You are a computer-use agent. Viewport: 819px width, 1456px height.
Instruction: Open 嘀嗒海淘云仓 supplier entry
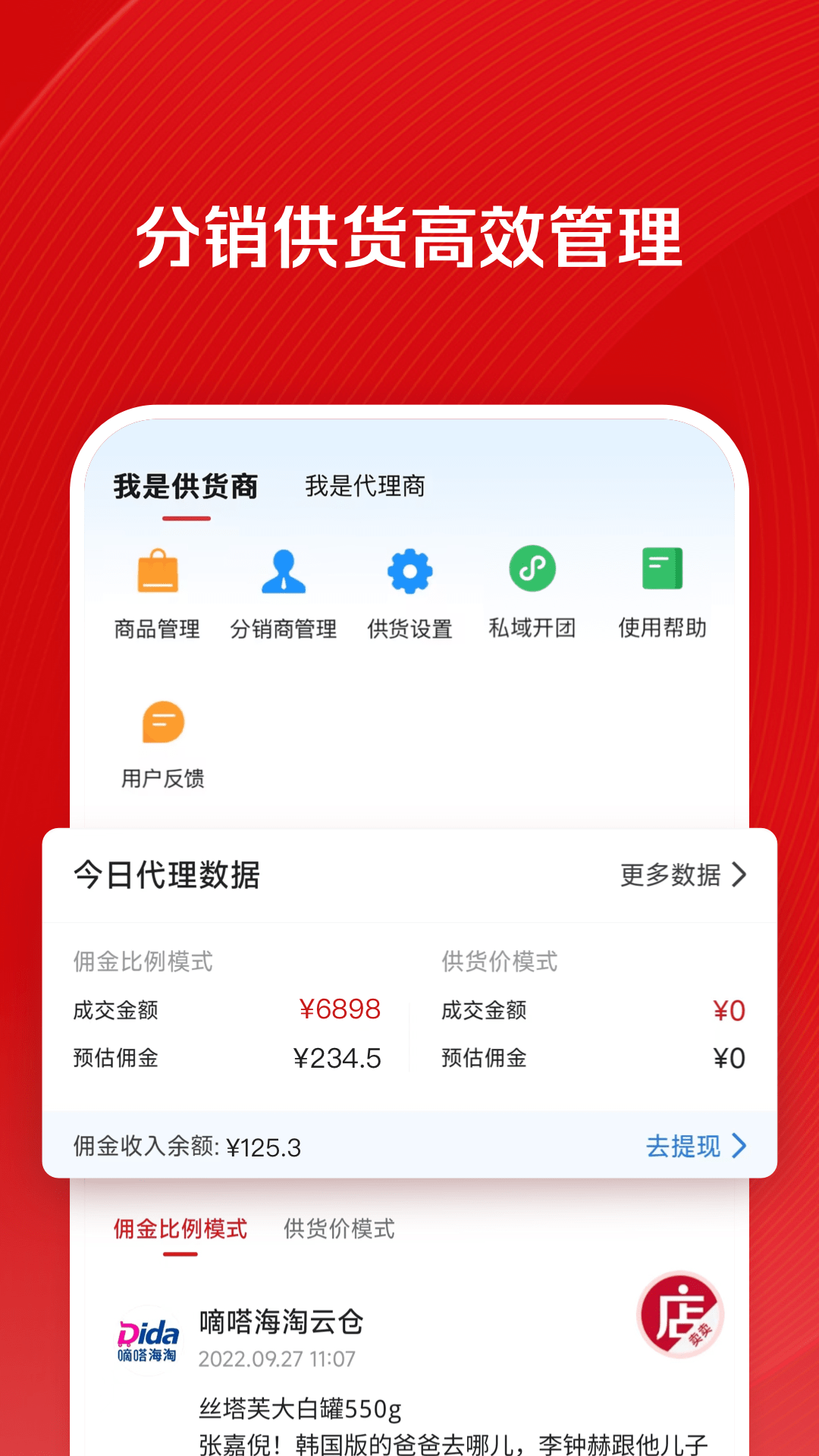coord(281,1325)
